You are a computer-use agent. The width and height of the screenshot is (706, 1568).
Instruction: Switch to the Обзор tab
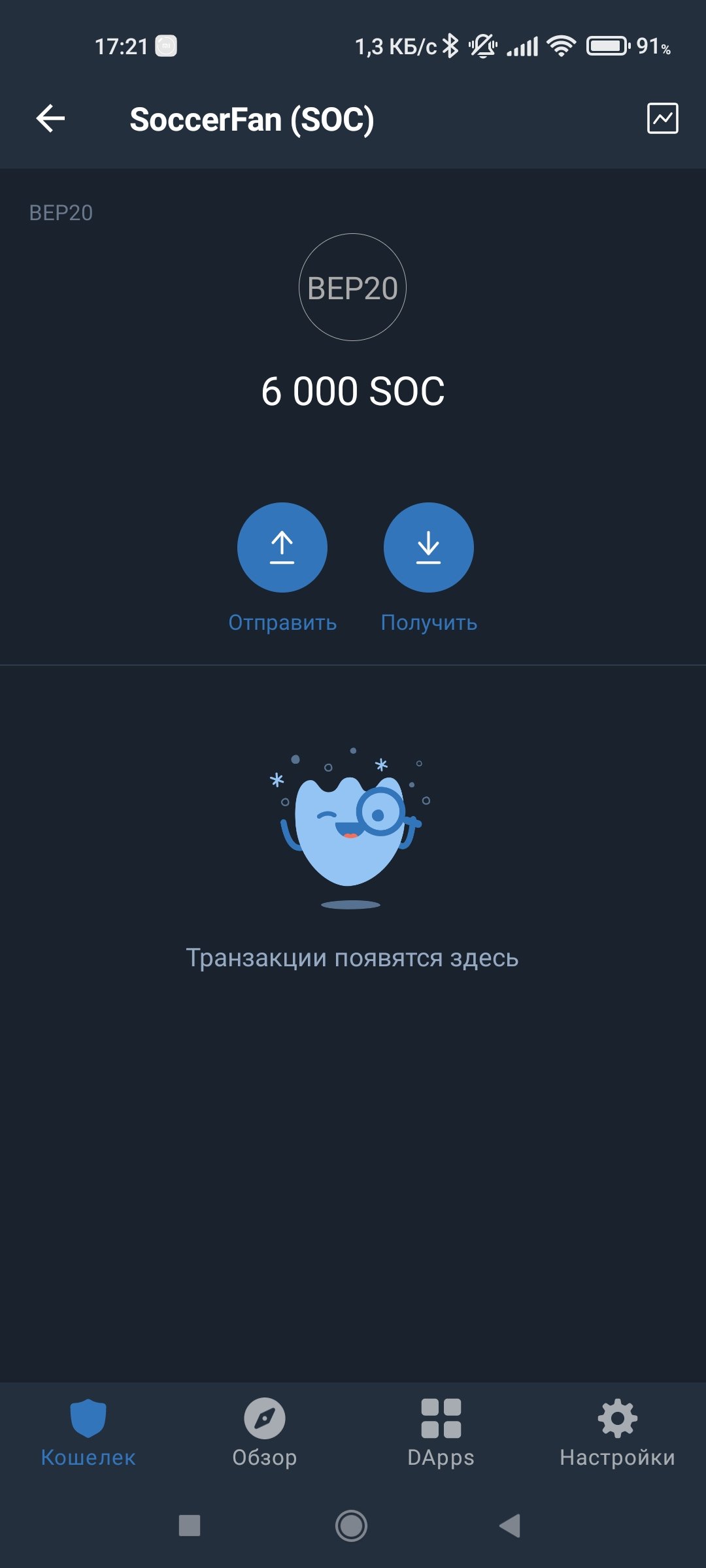coord(265,1431)
